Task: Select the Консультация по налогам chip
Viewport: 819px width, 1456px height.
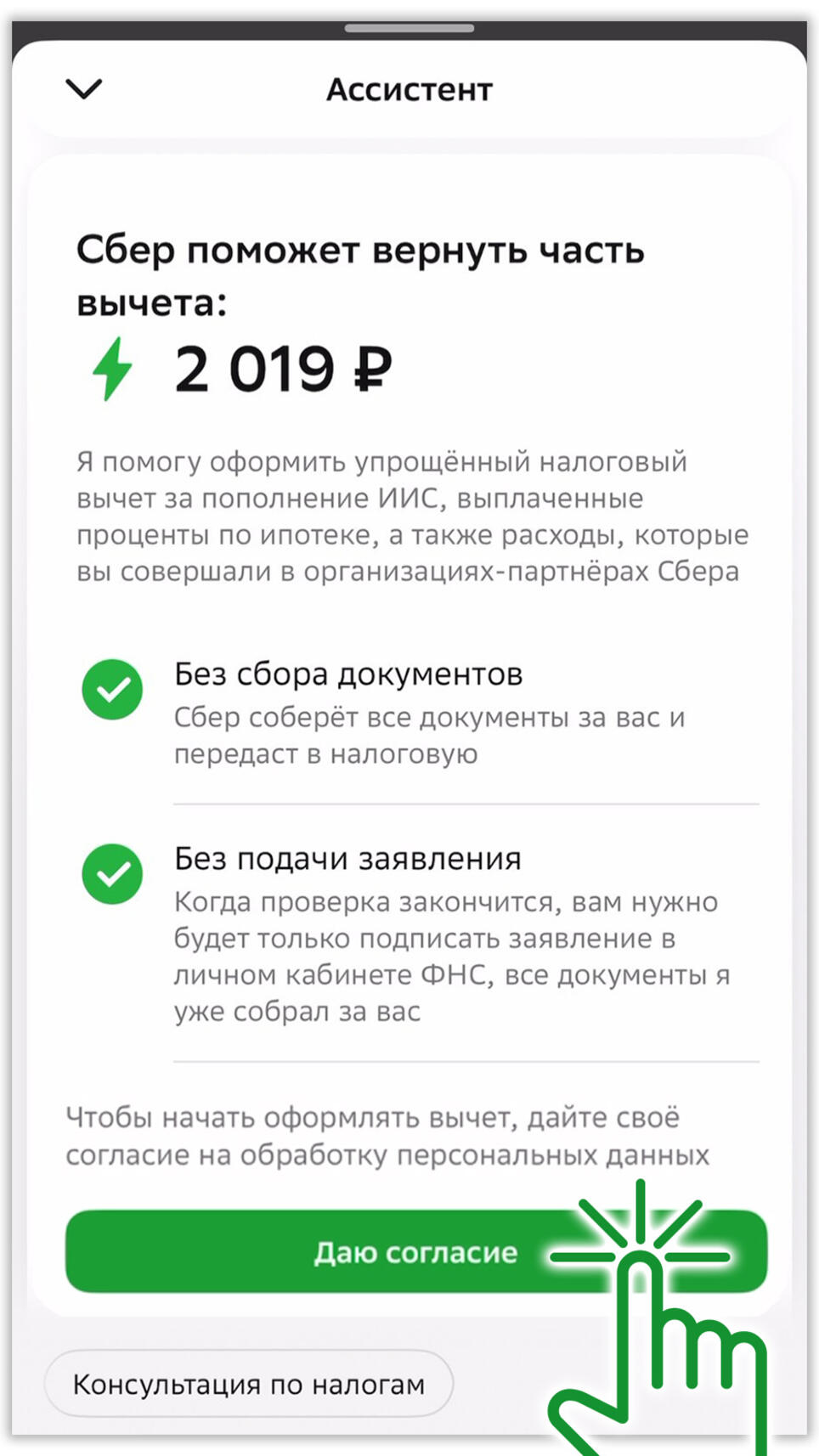Action: (x=248, y=1384)
